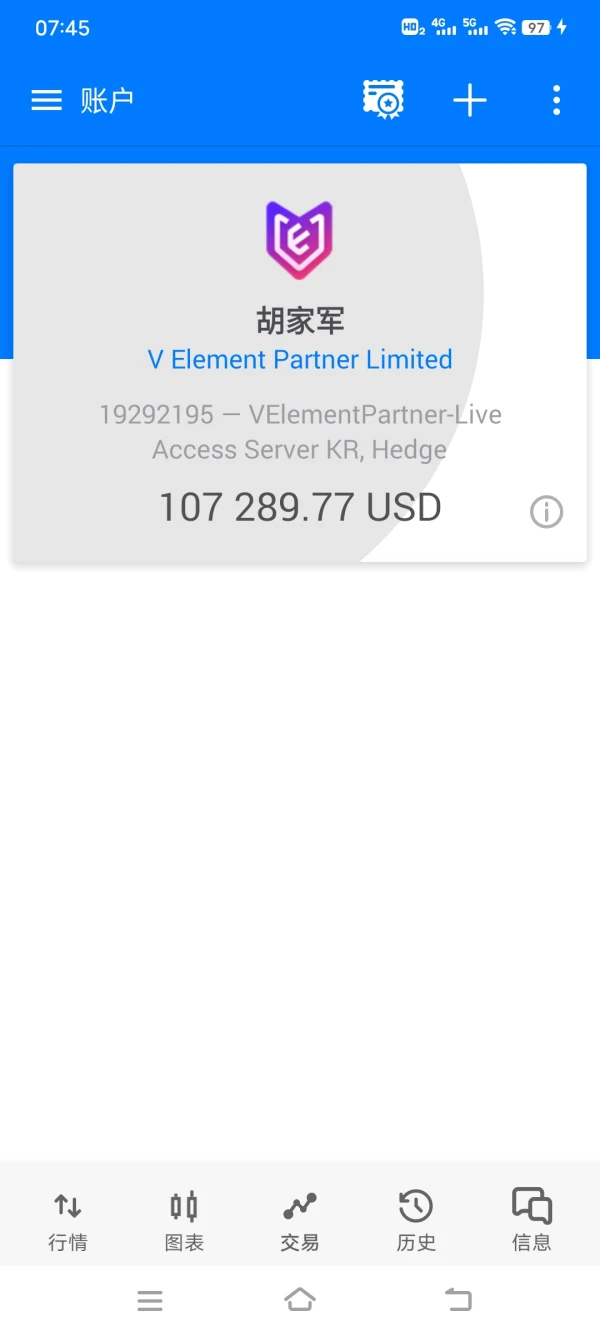Screen dimensions: 600x1336
Task: Switch to the 图表 tab
Action: click(184, 1221)
